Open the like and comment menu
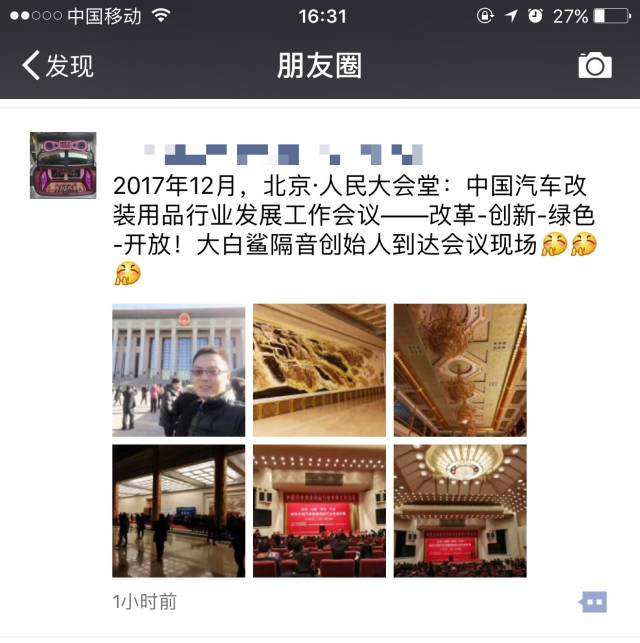The height and width of the screenshot is (643, 640). point(593,601)
